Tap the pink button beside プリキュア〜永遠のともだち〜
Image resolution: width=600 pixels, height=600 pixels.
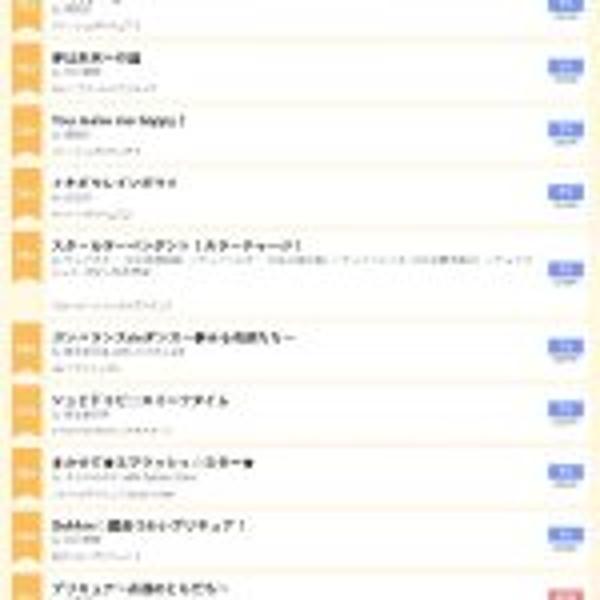565,594
